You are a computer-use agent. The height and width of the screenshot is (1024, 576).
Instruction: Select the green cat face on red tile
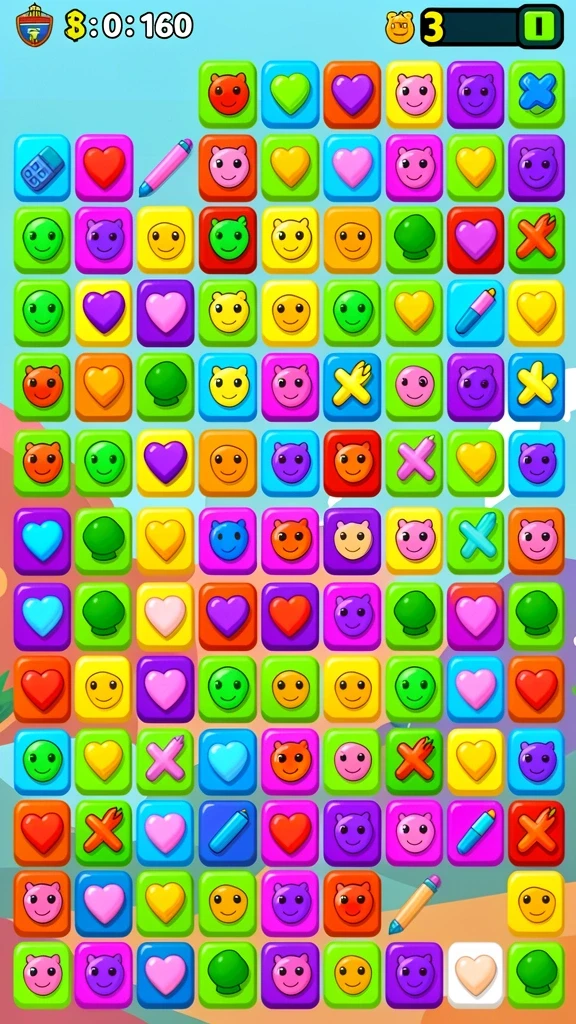228,240
